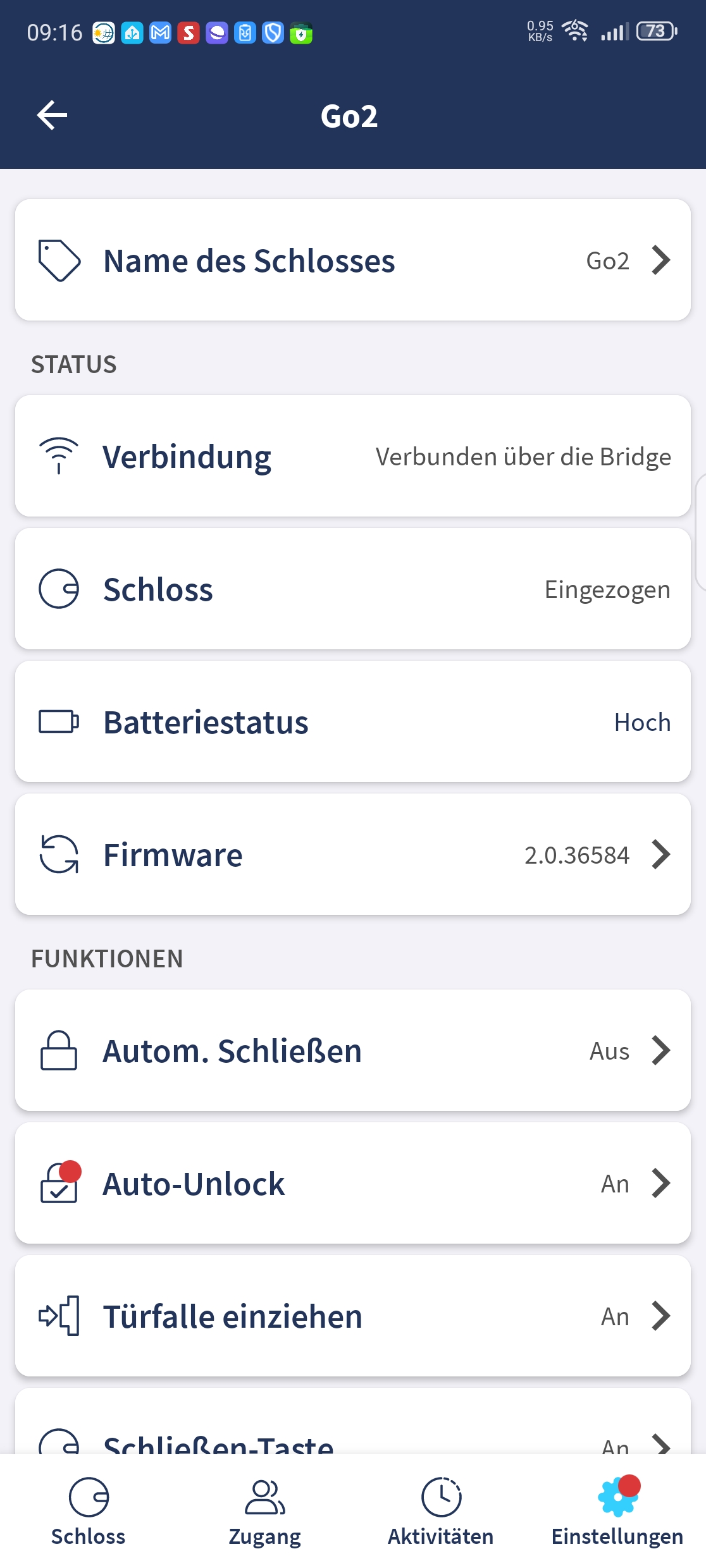Open Schließen-Taste settings

click(x=353, y=1421)
